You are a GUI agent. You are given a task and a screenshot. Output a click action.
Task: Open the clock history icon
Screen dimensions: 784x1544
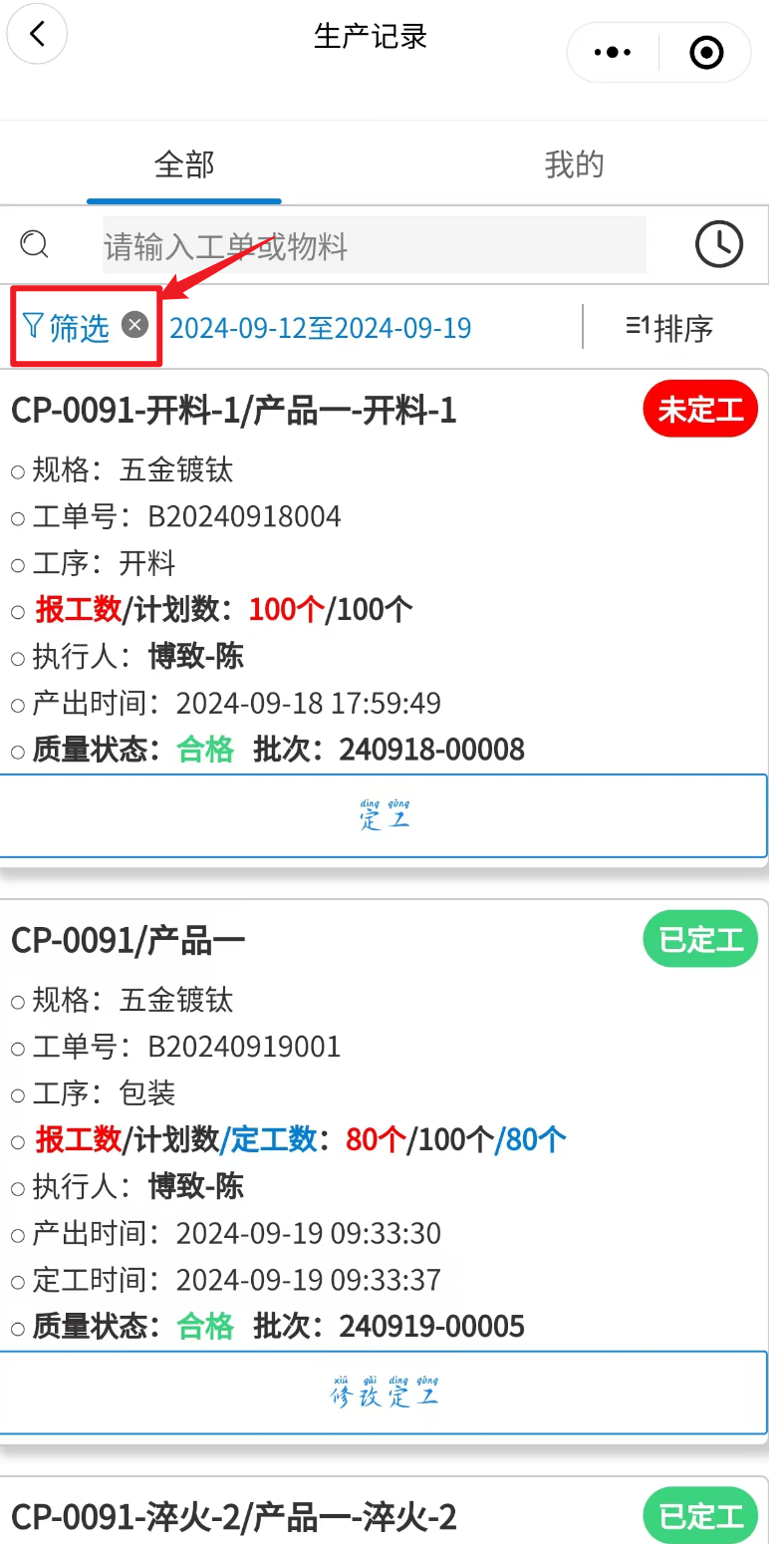click(x=718, y=244)
